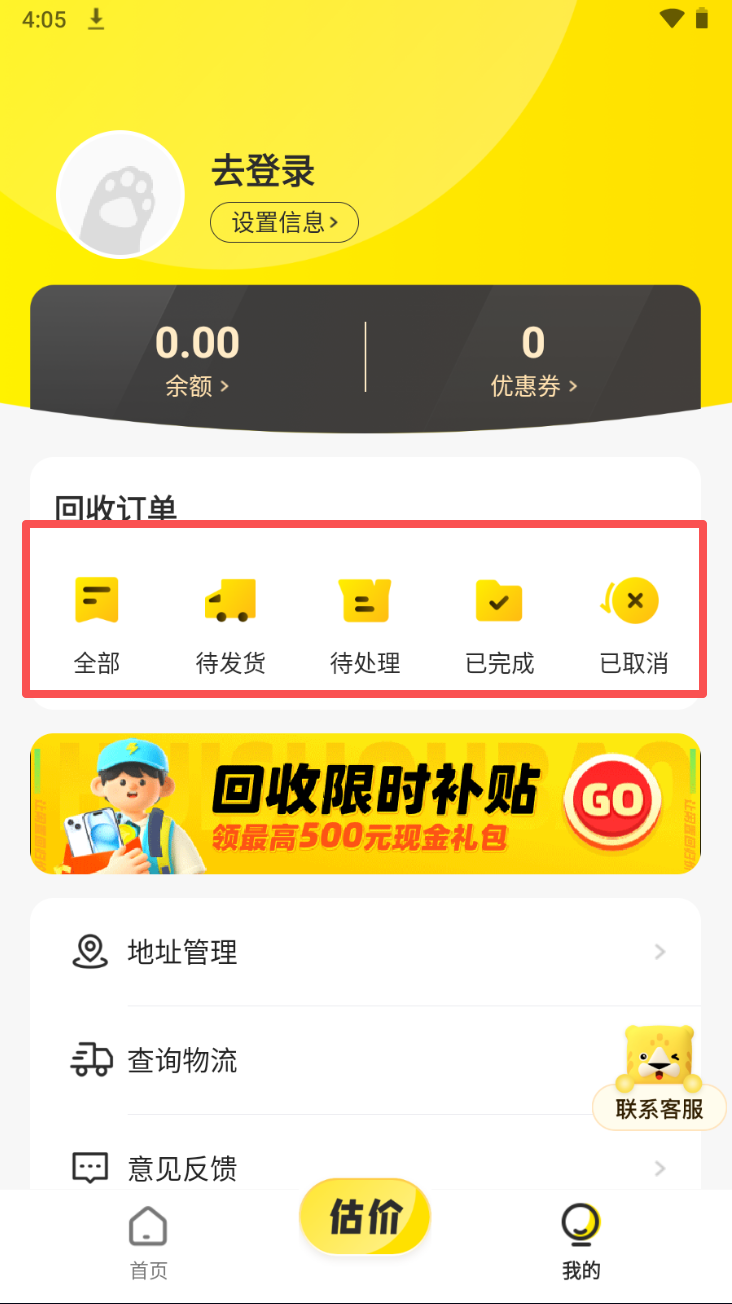The image size is (732, 1304).
Task: Tap 去登录 to sign in
Action: click(x=263, y=172)
